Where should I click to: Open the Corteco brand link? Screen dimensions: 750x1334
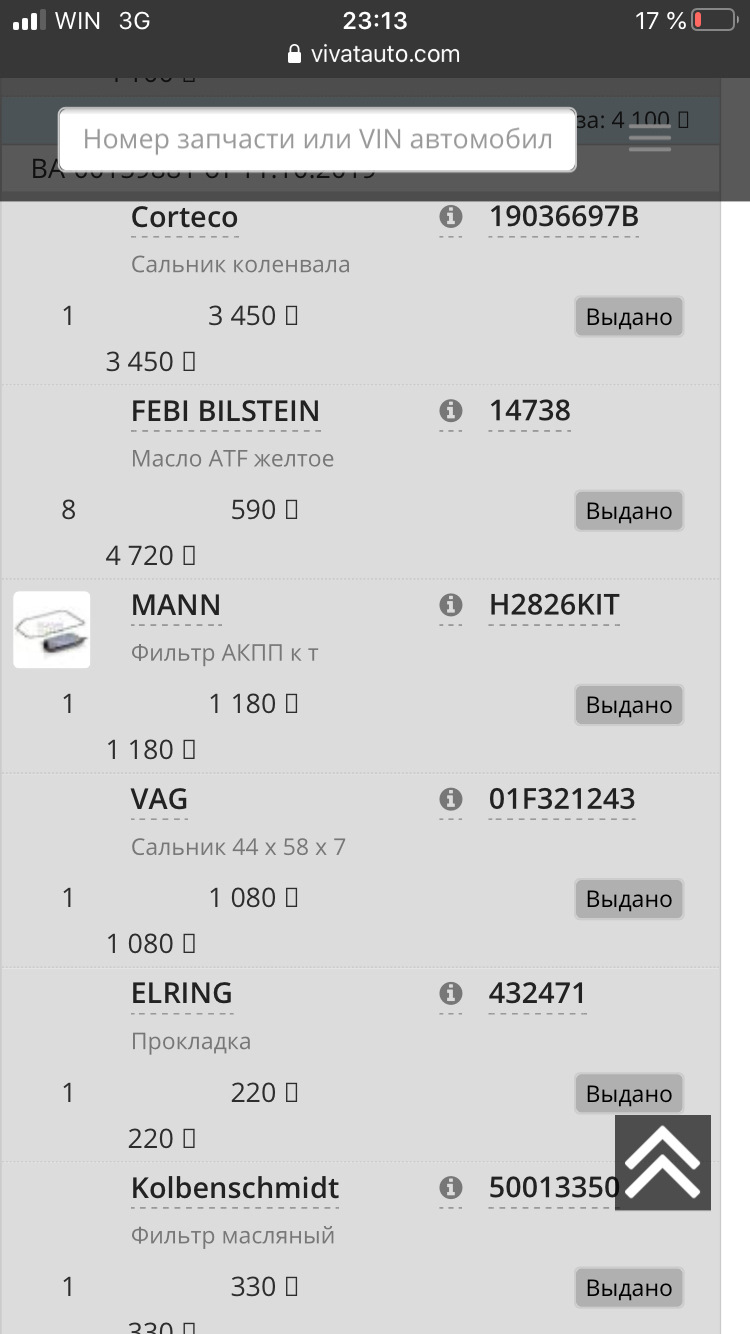(x=184, y=217)
